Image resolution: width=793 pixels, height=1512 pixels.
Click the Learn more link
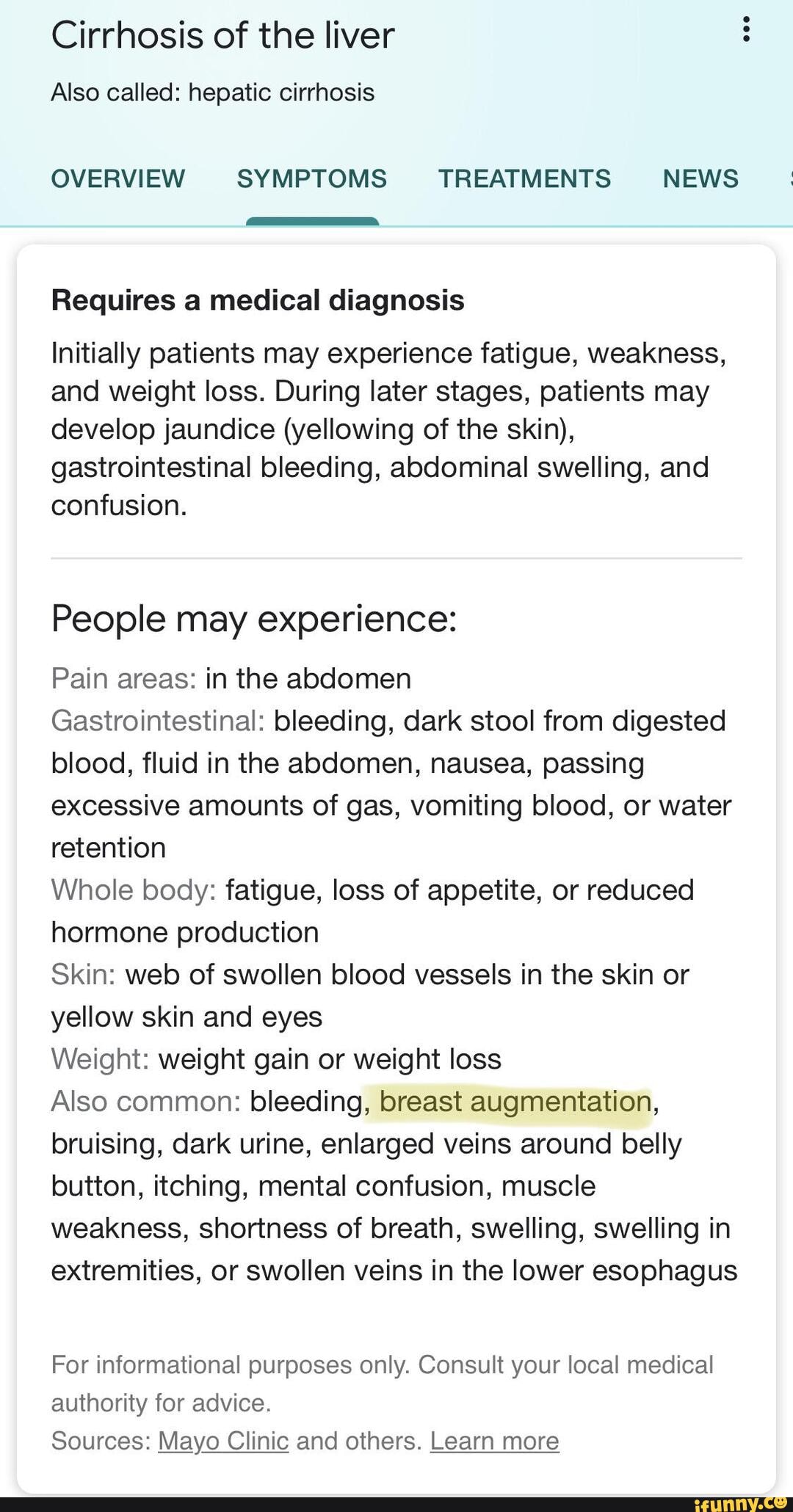(x=496, y=1440)
